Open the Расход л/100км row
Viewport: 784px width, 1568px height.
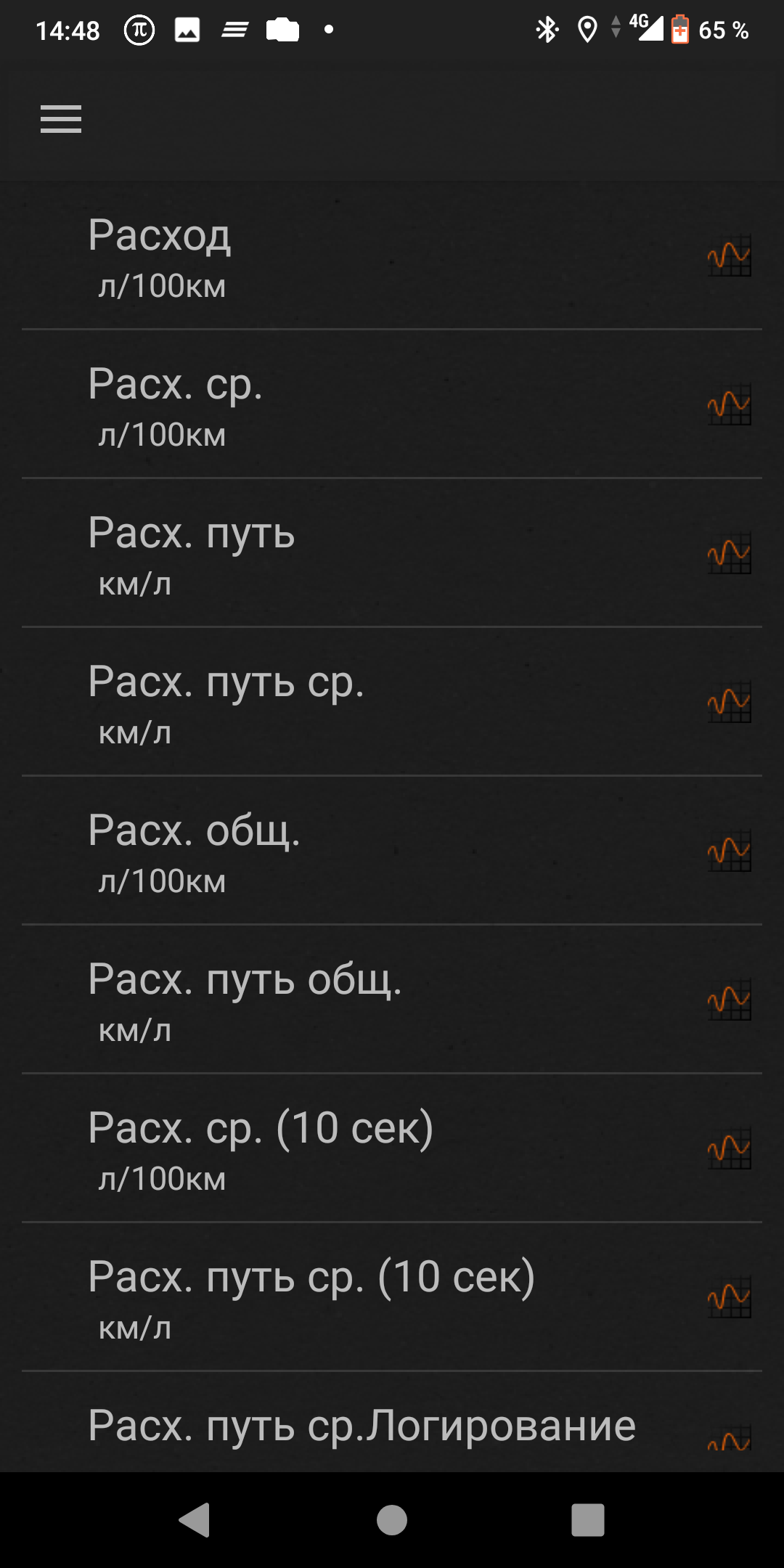[392, 256]
